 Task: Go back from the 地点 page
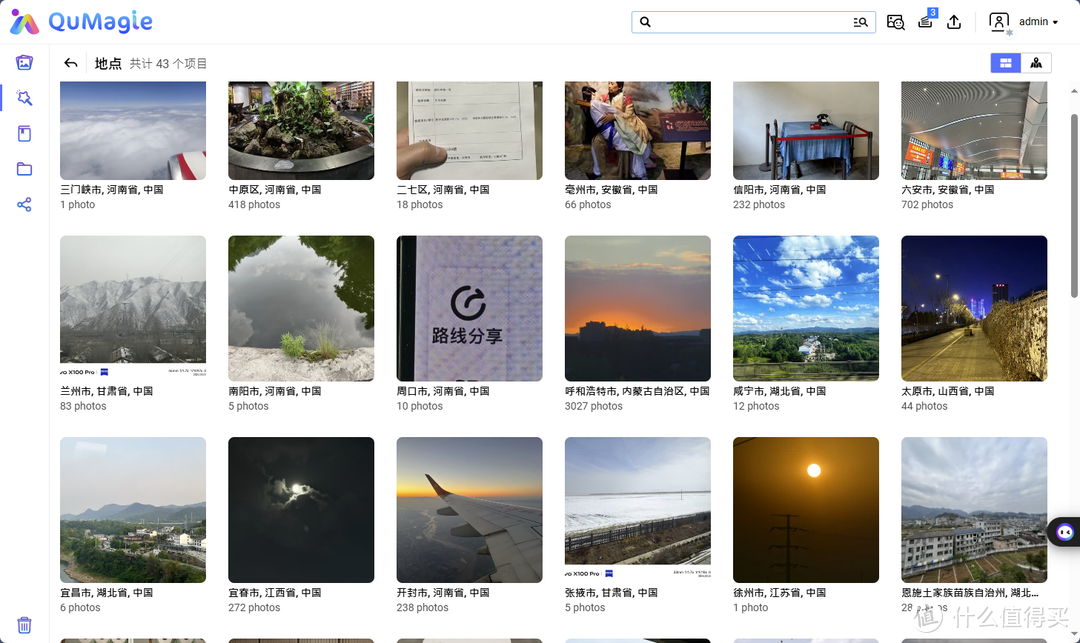click(71, 63)
